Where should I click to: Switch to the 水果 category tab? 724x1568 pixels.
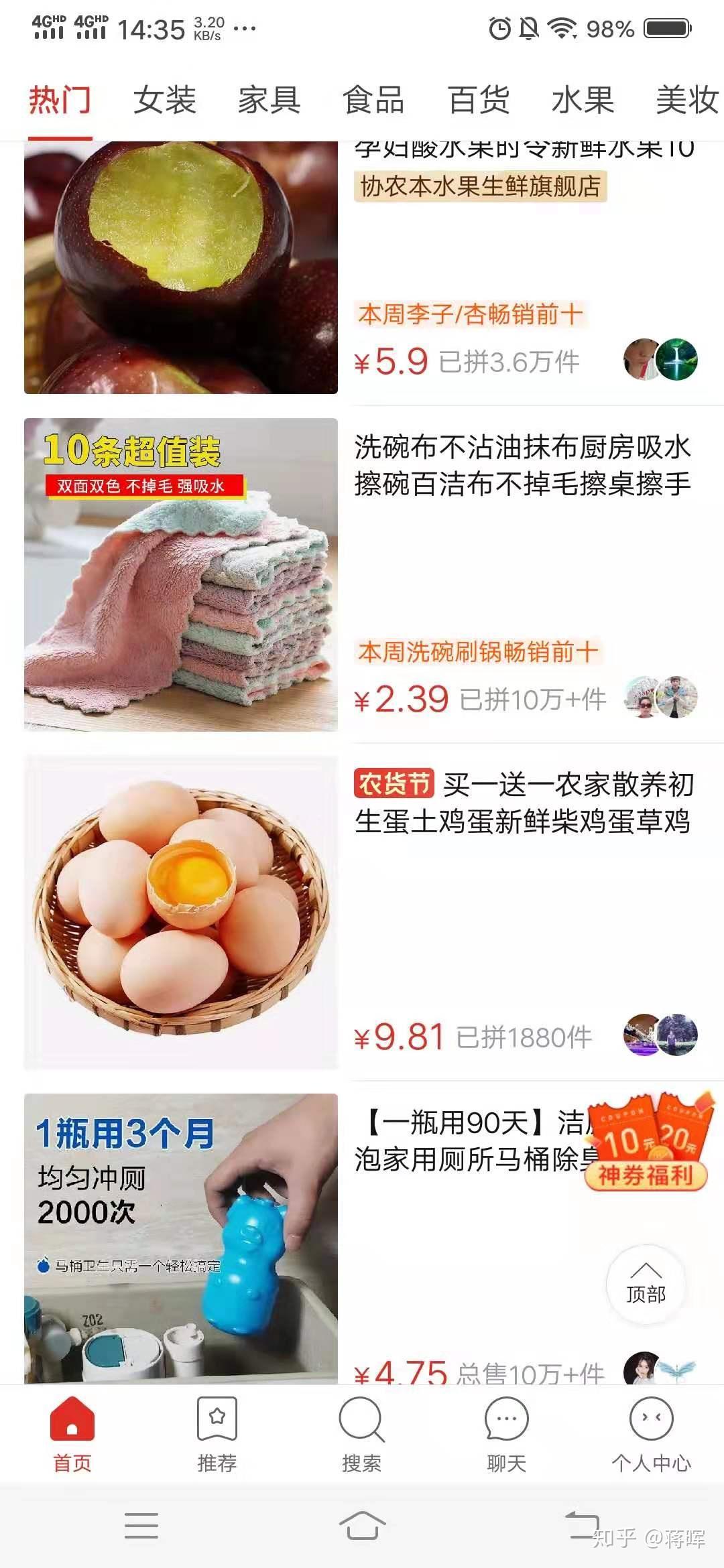[583, 101]
